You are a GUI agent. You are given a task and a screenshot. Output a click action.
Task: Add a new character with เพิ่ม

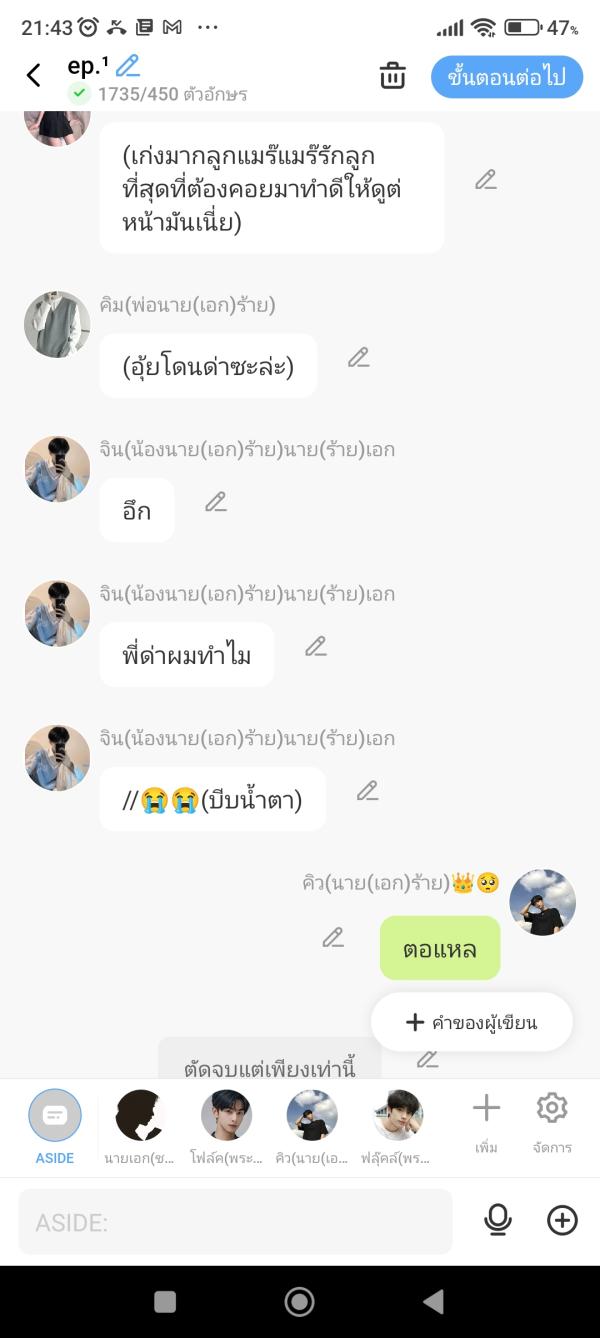click(486, 1118)
